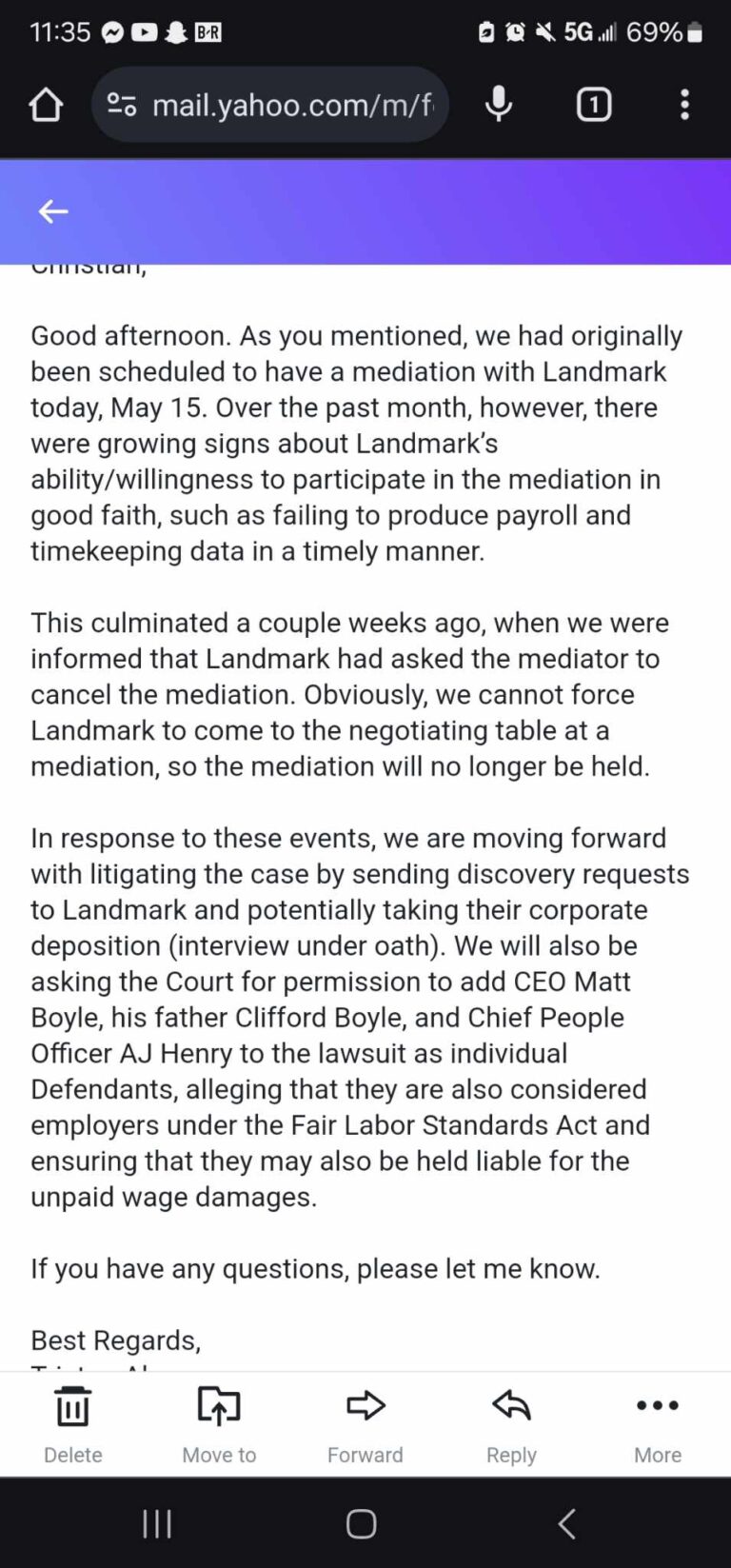Tap the YouTube notification icon

[145, 31]
